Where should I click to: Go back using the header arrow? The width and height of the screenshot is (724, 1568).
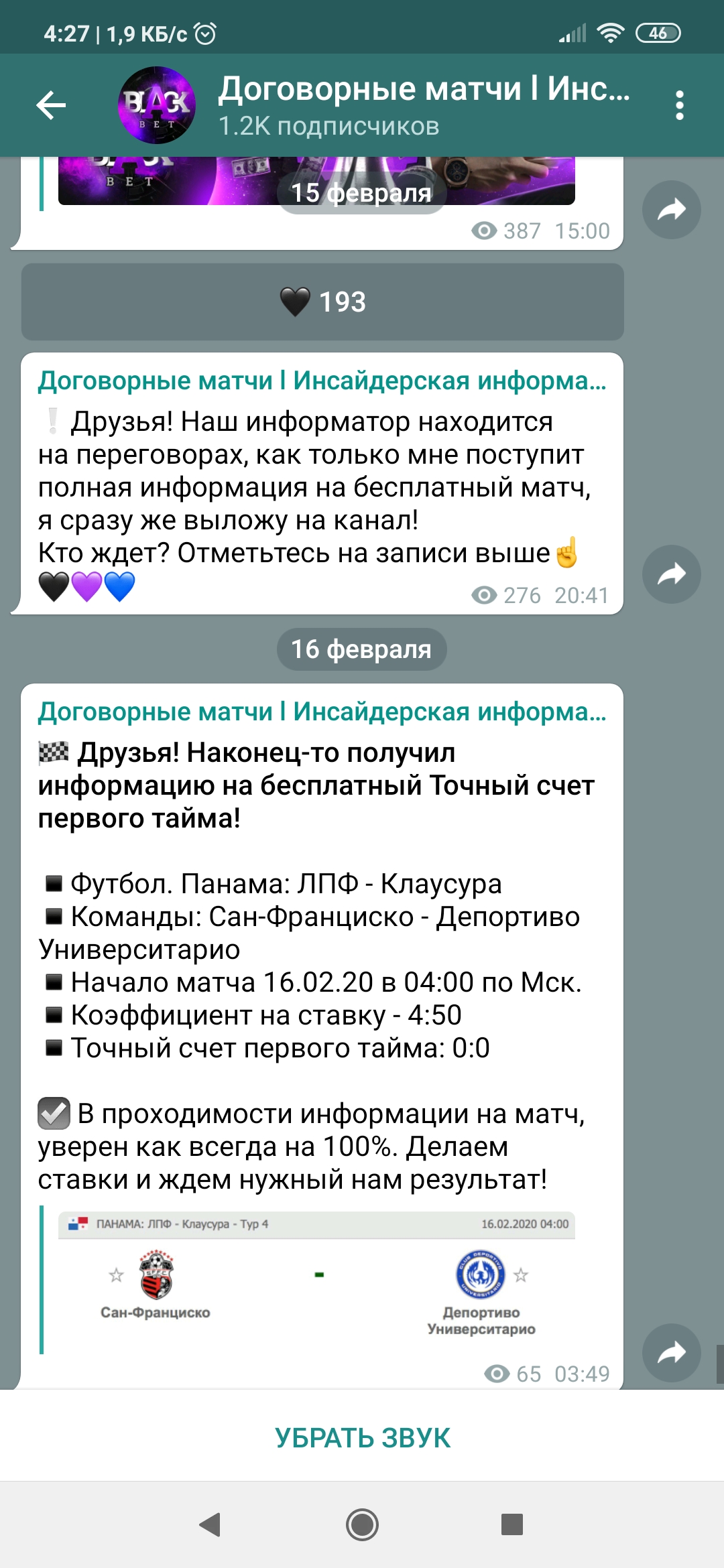51,105
